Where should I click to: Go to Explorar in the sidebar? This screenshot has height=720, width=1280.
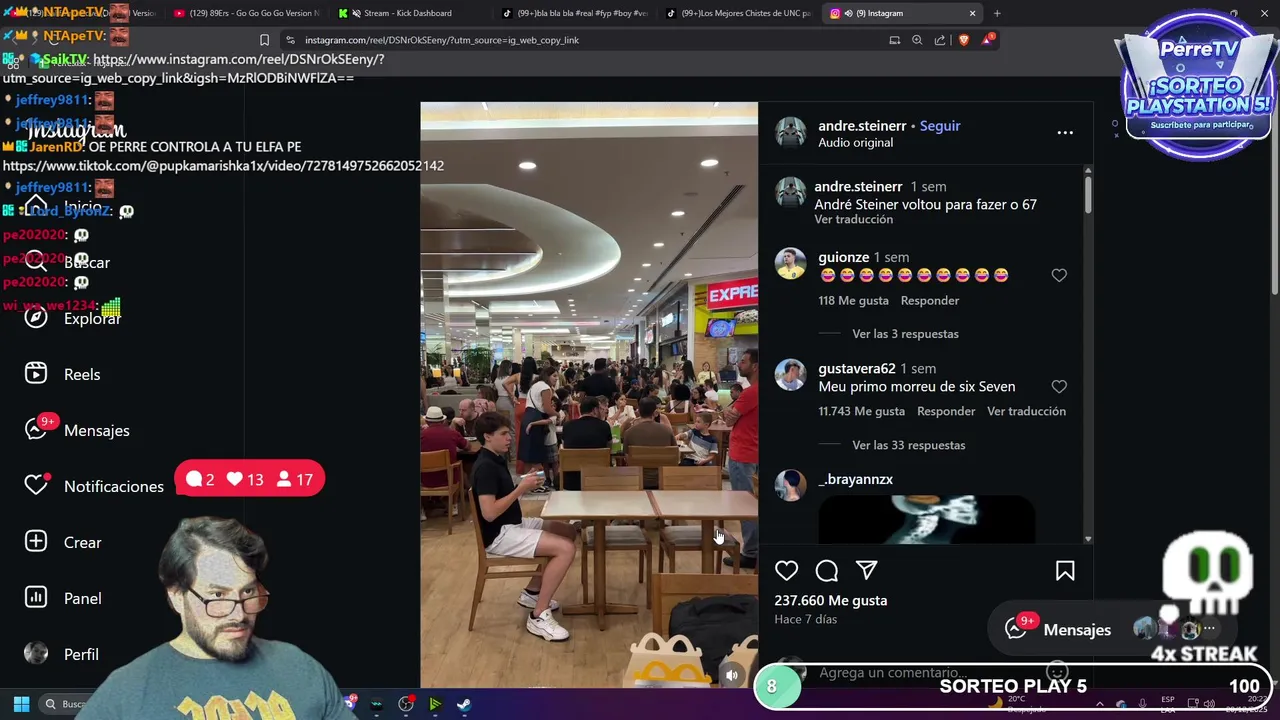tap(72, 318)
